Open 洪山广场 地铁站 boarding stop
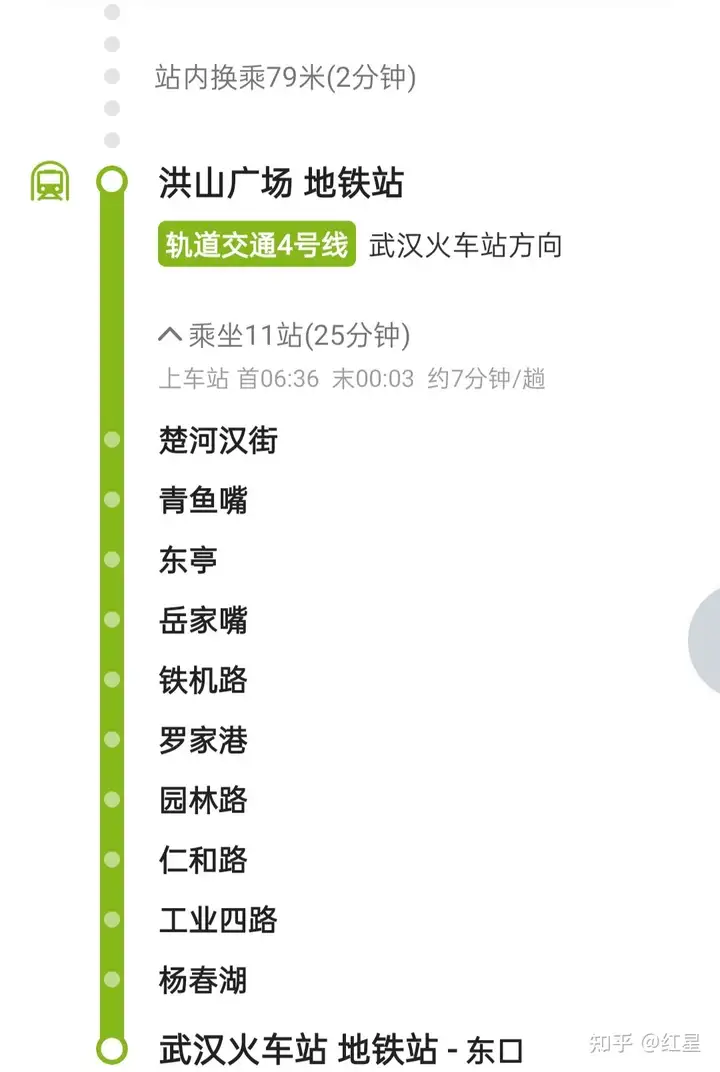720x1072 pixels. (x=281, y=184)
